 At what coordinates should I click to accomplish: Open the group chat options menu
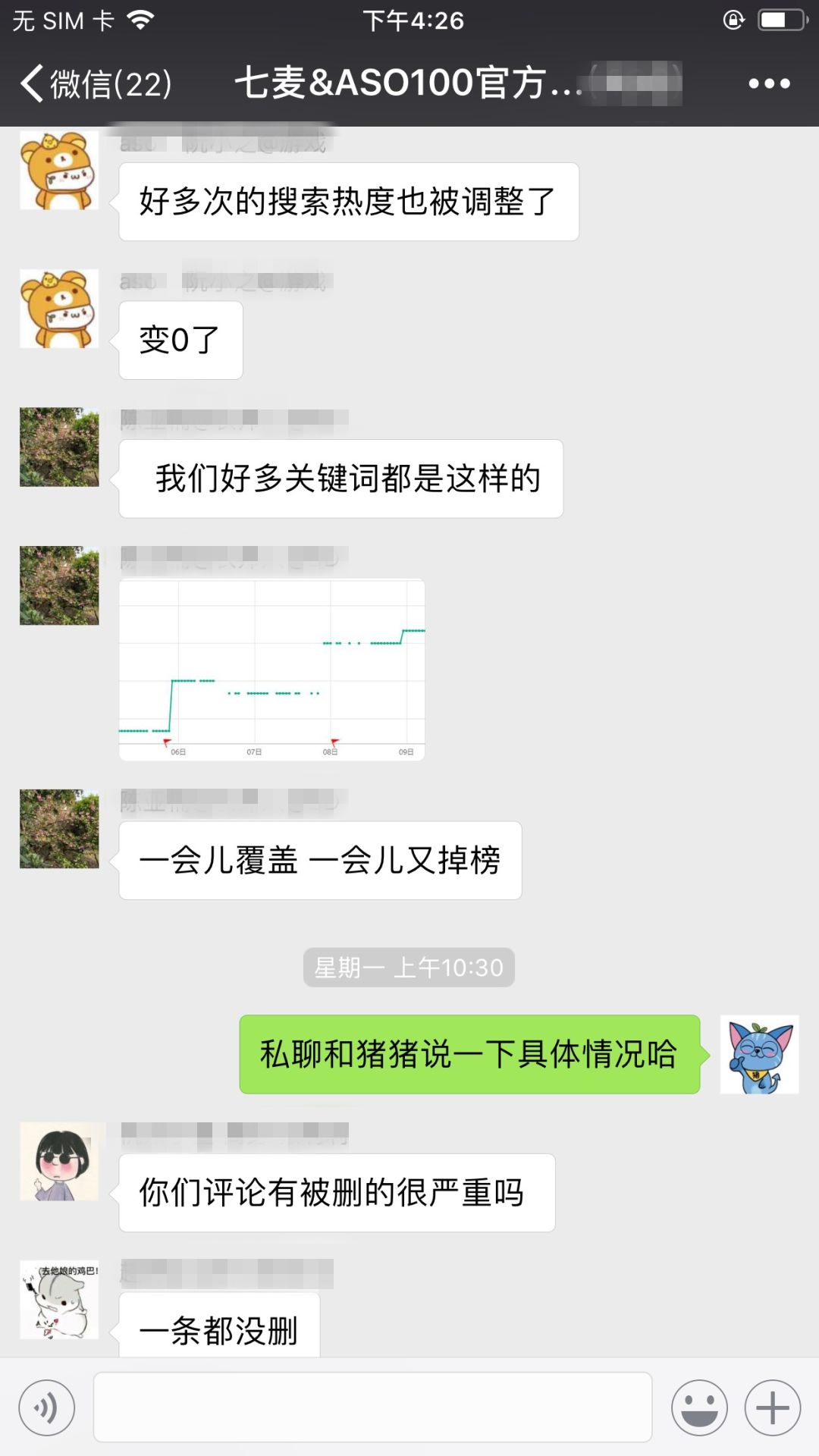[769, 83]
